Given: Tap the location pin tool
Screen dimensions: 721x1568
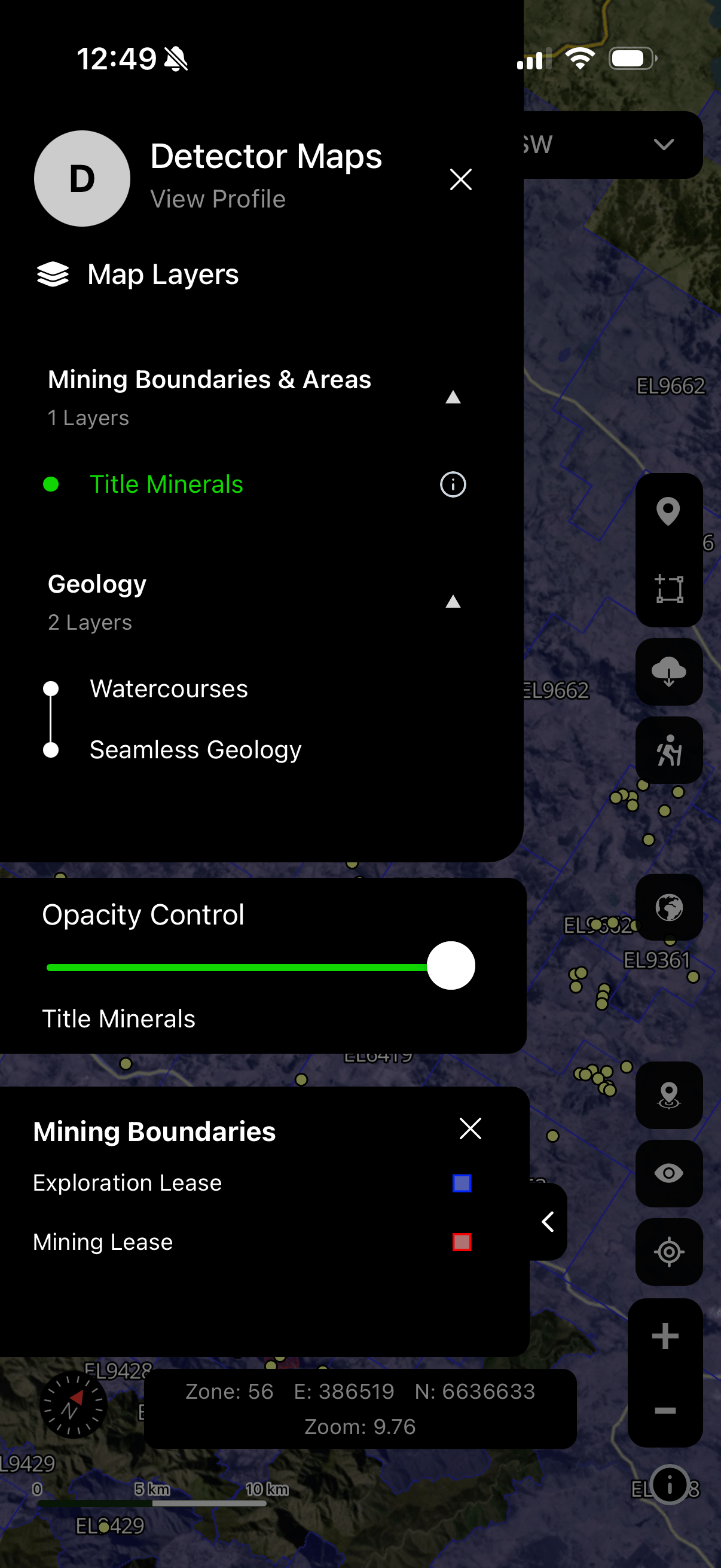Looking at the screenshot, I should [668, 511].
